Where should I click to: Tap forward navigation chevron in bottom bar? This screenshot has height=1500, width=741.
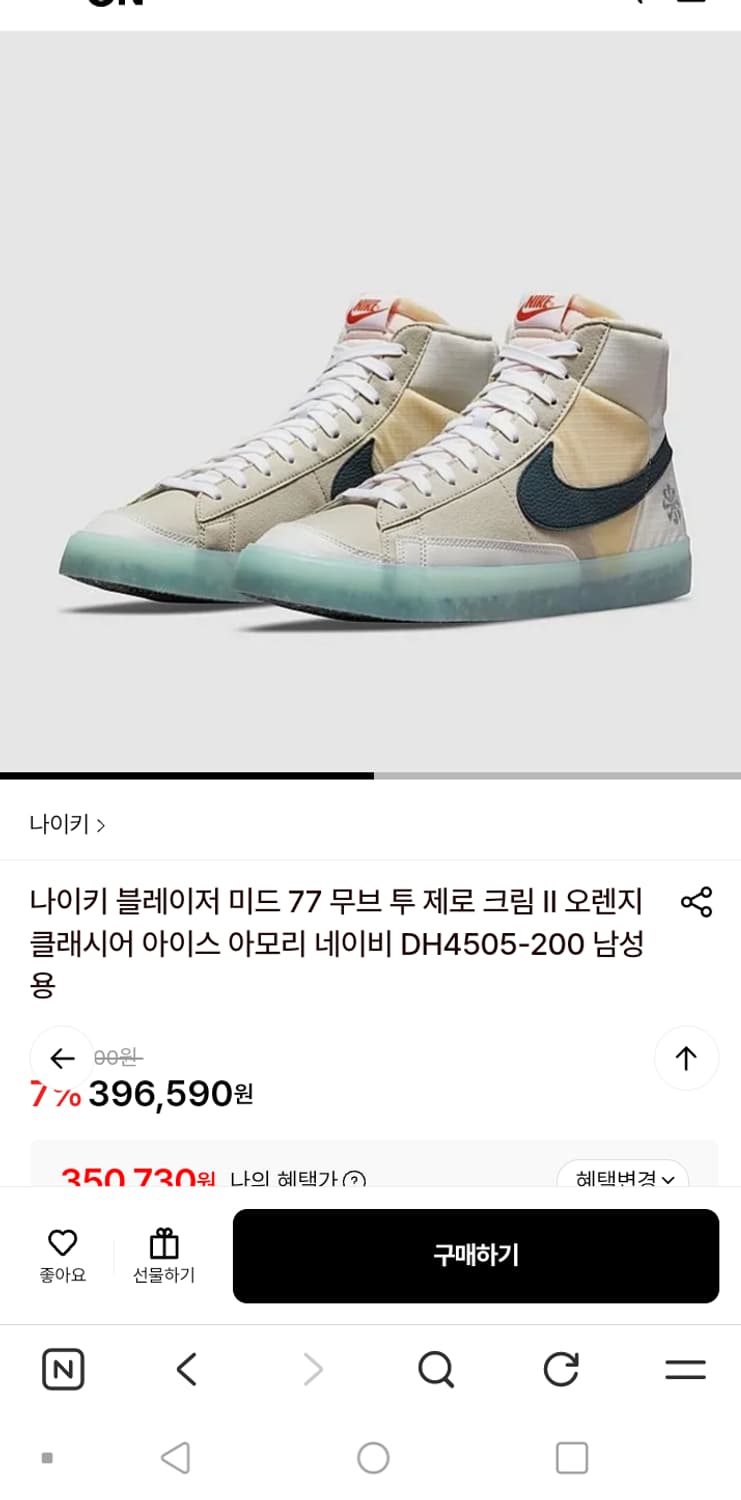[x=312, y=1370]
